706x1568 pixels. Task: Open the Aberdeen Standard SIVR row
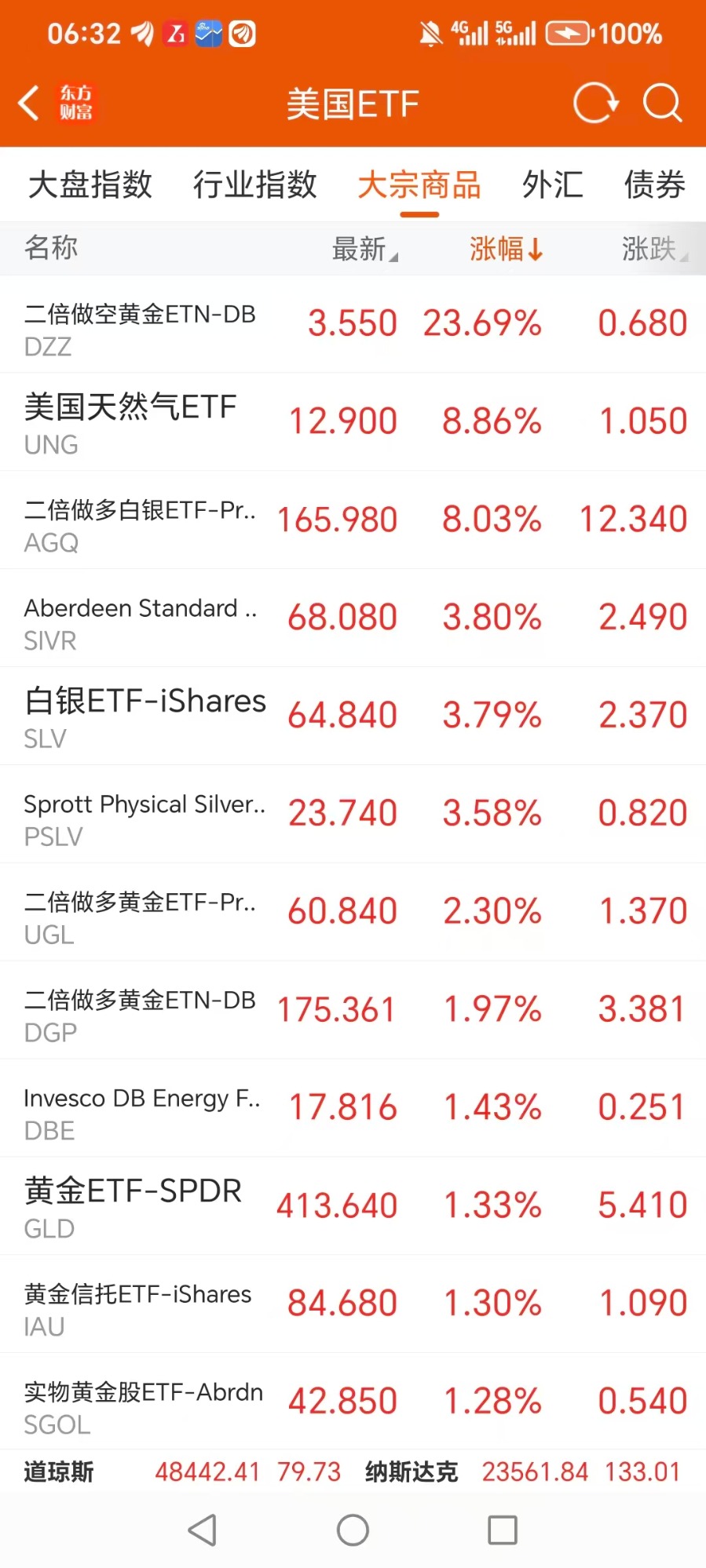[x=353, y=618]
